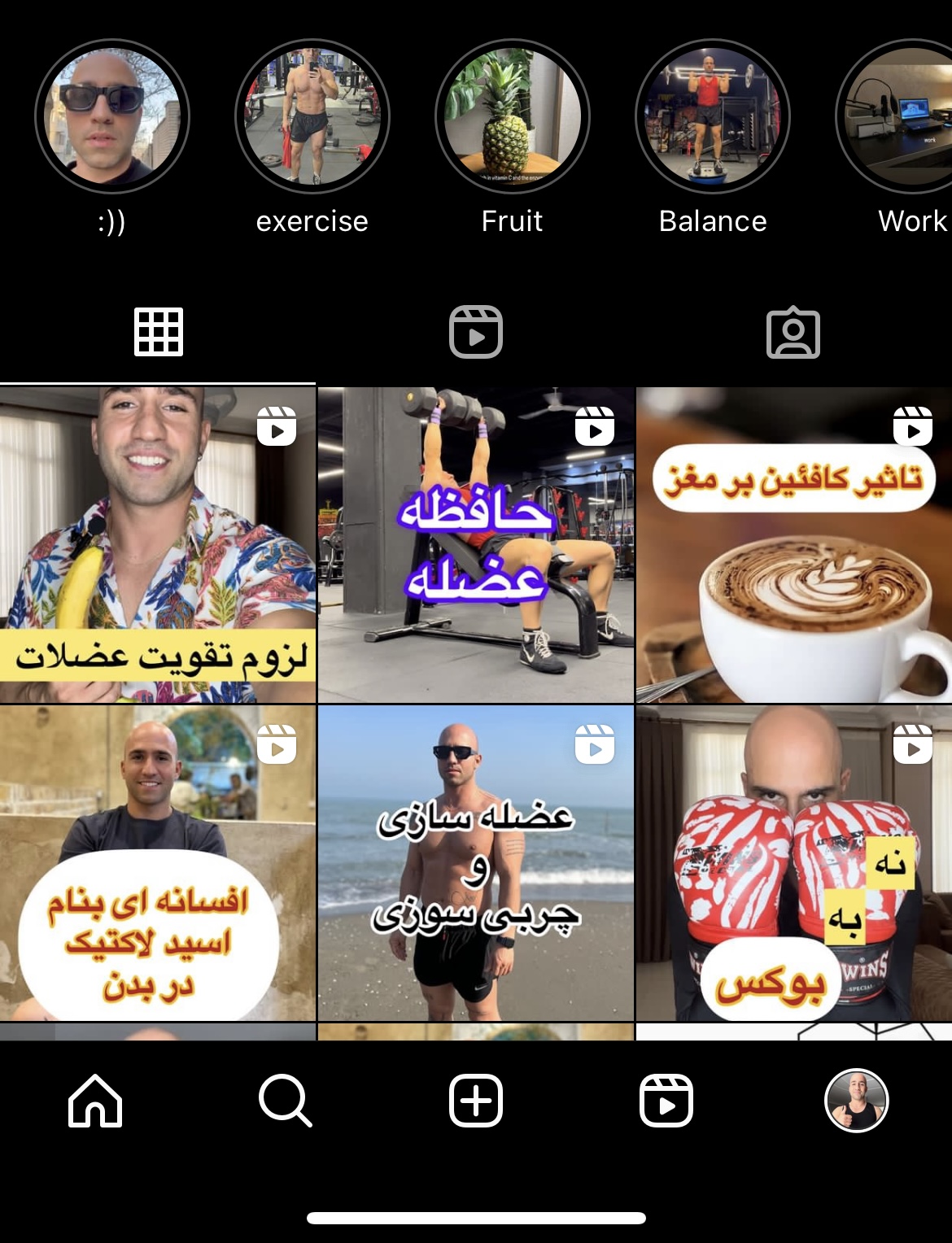
Task: View the Fruit story highlight
Action: tap(513, 117)
